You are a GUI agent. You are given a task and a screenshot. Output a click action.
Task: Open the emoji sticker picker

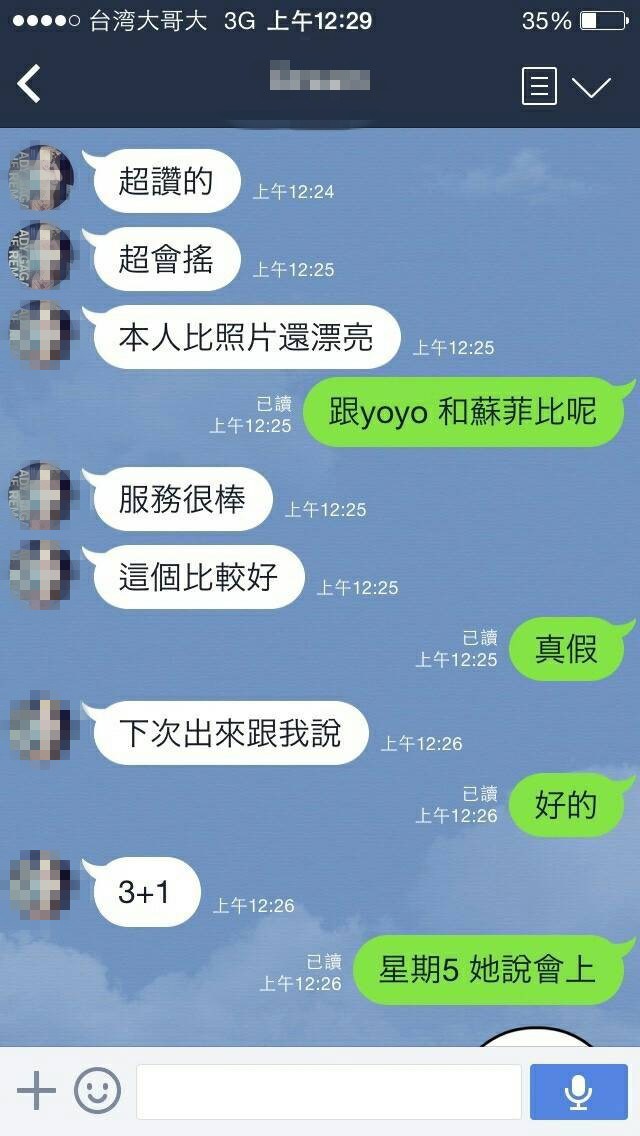pos(97,1090)
